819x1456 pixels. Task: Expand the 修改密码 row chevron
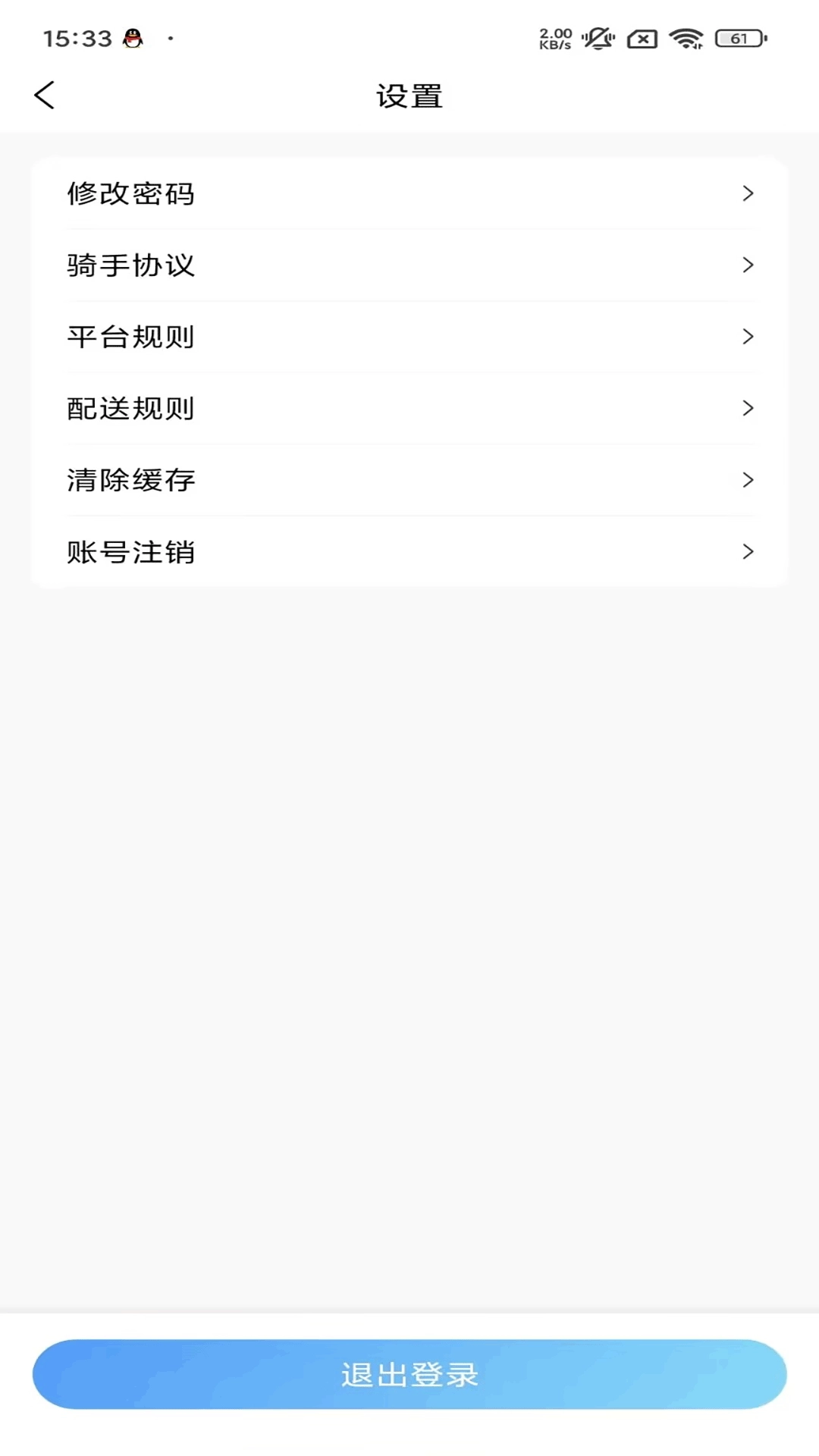pos(748,193)
